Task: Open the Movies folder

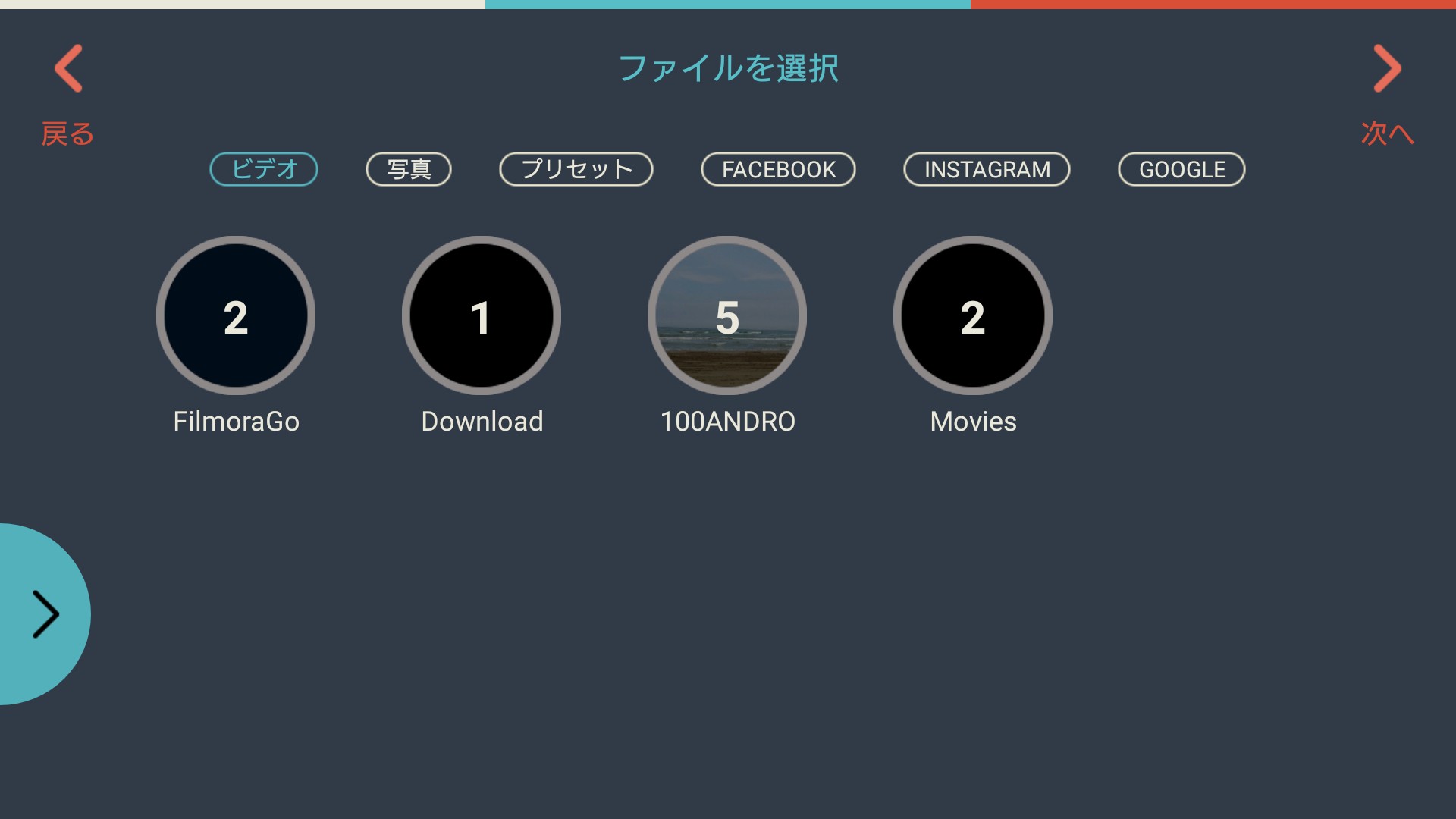Action: [x=973, y=316]
